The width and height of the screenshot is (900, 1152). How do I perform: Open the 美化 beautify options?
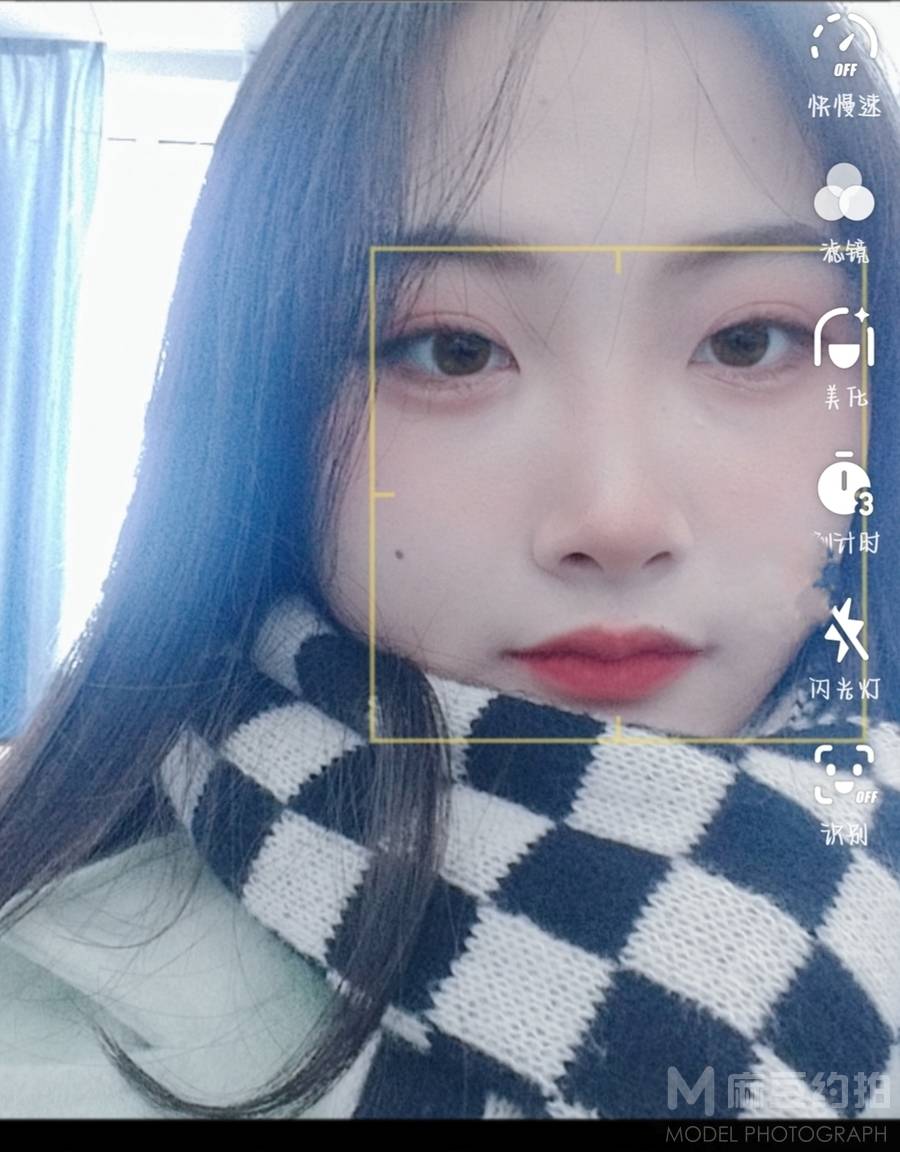[x=845, y=340]
